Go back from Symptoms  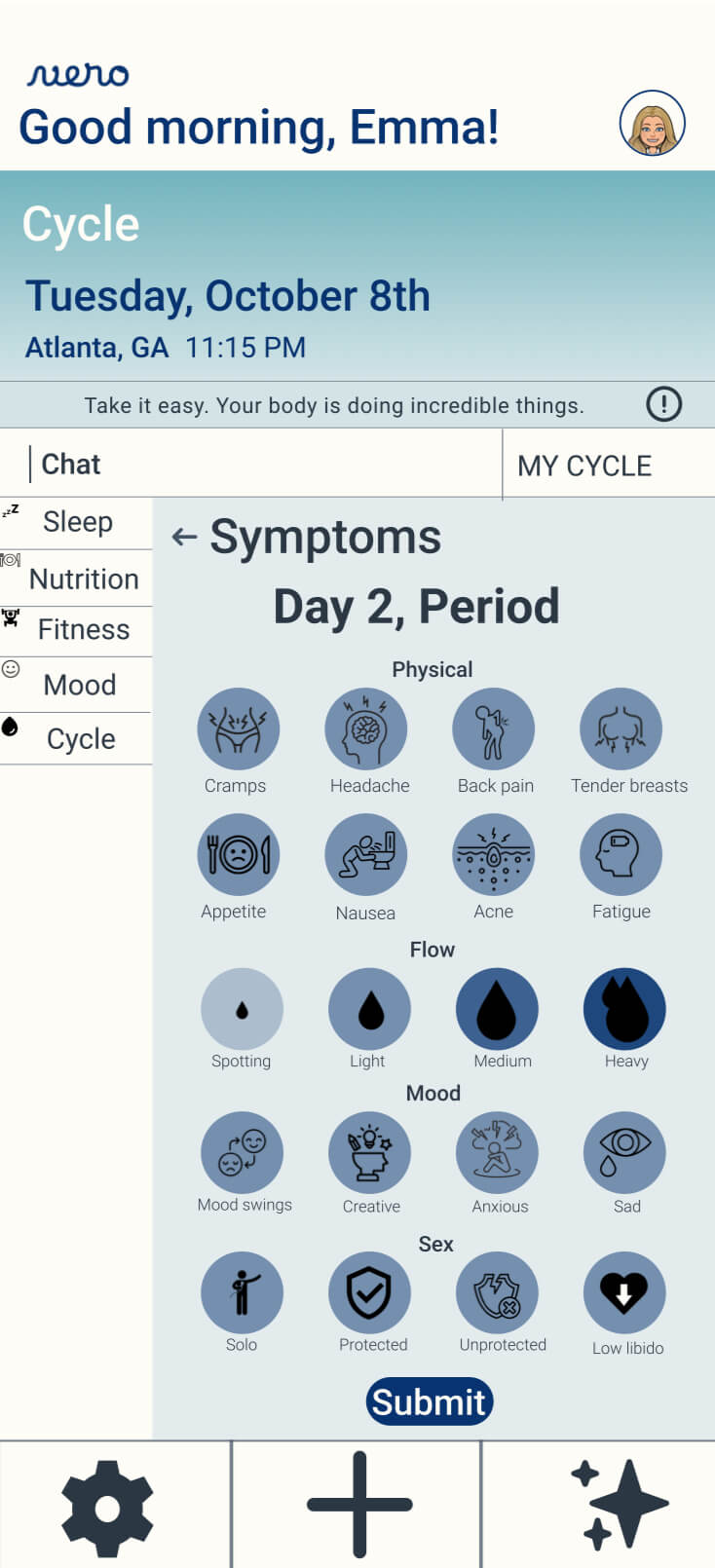[184, 537]
